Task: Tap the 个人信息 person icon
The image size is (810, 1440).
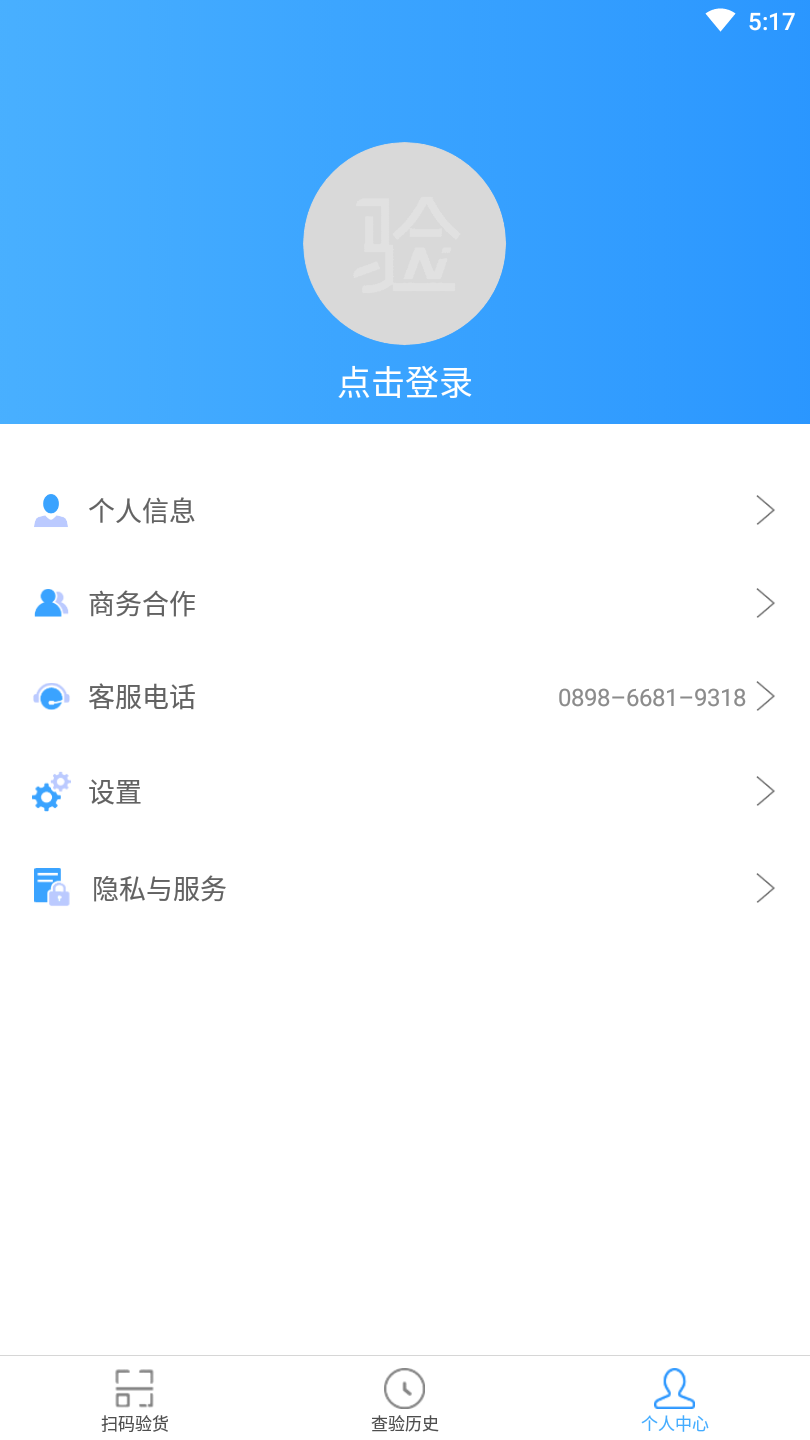Action: (x=50, y=510)
